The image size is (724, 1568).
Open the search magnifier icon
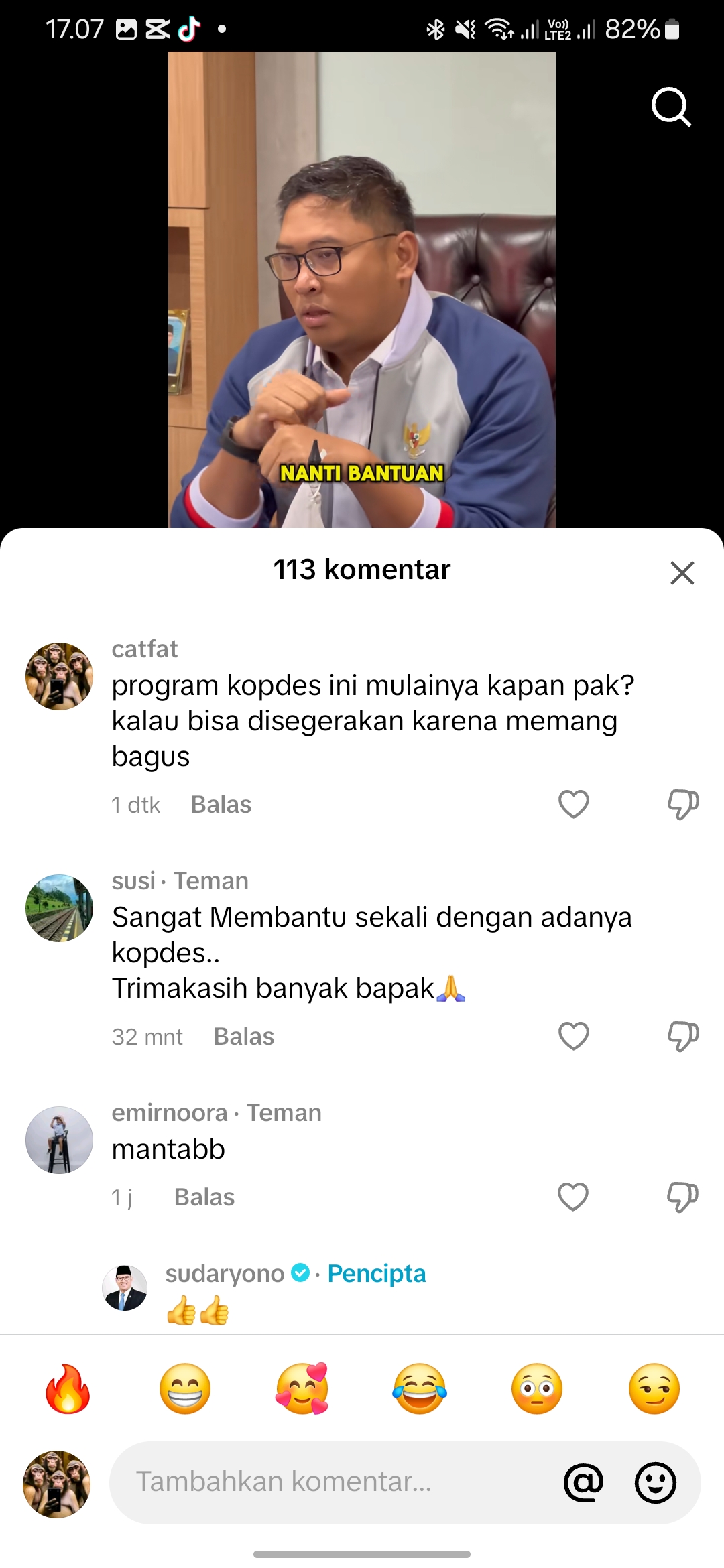pyautogui.click(x=671, y=107)
